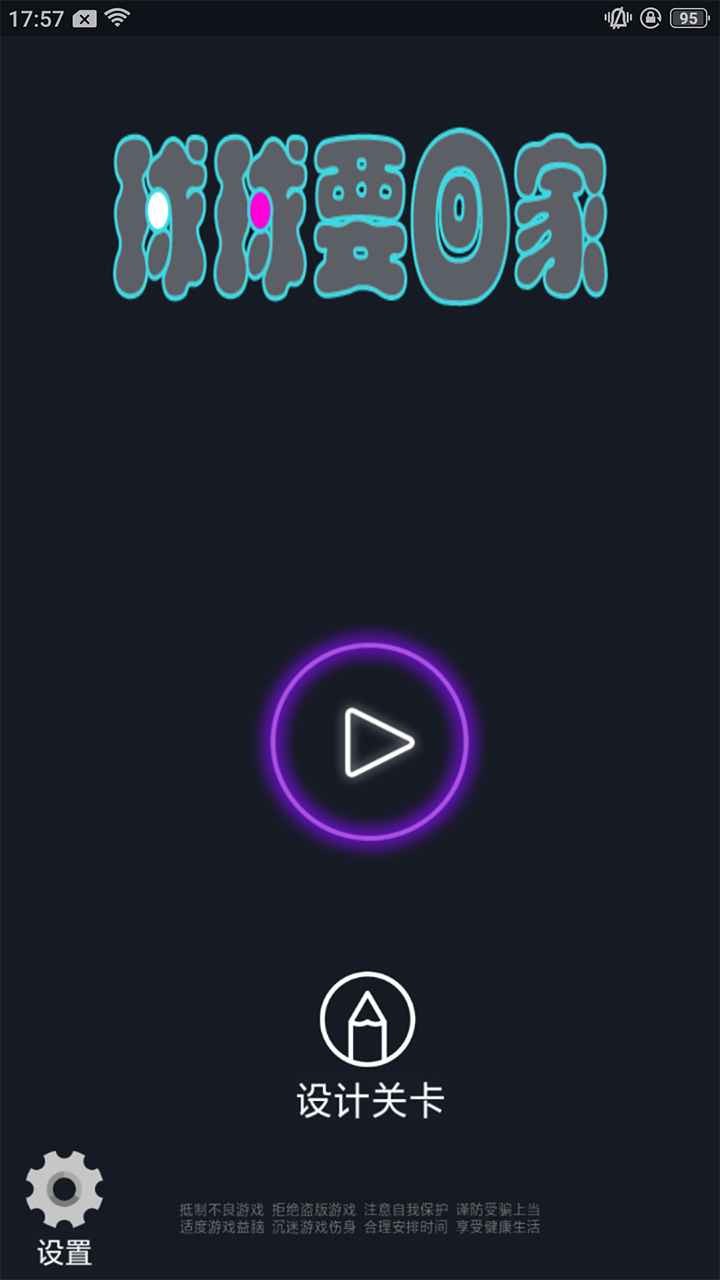720x1280 pixels.
Task: Tap the vibrate mode icon in status bar
Action: point(618,16)
